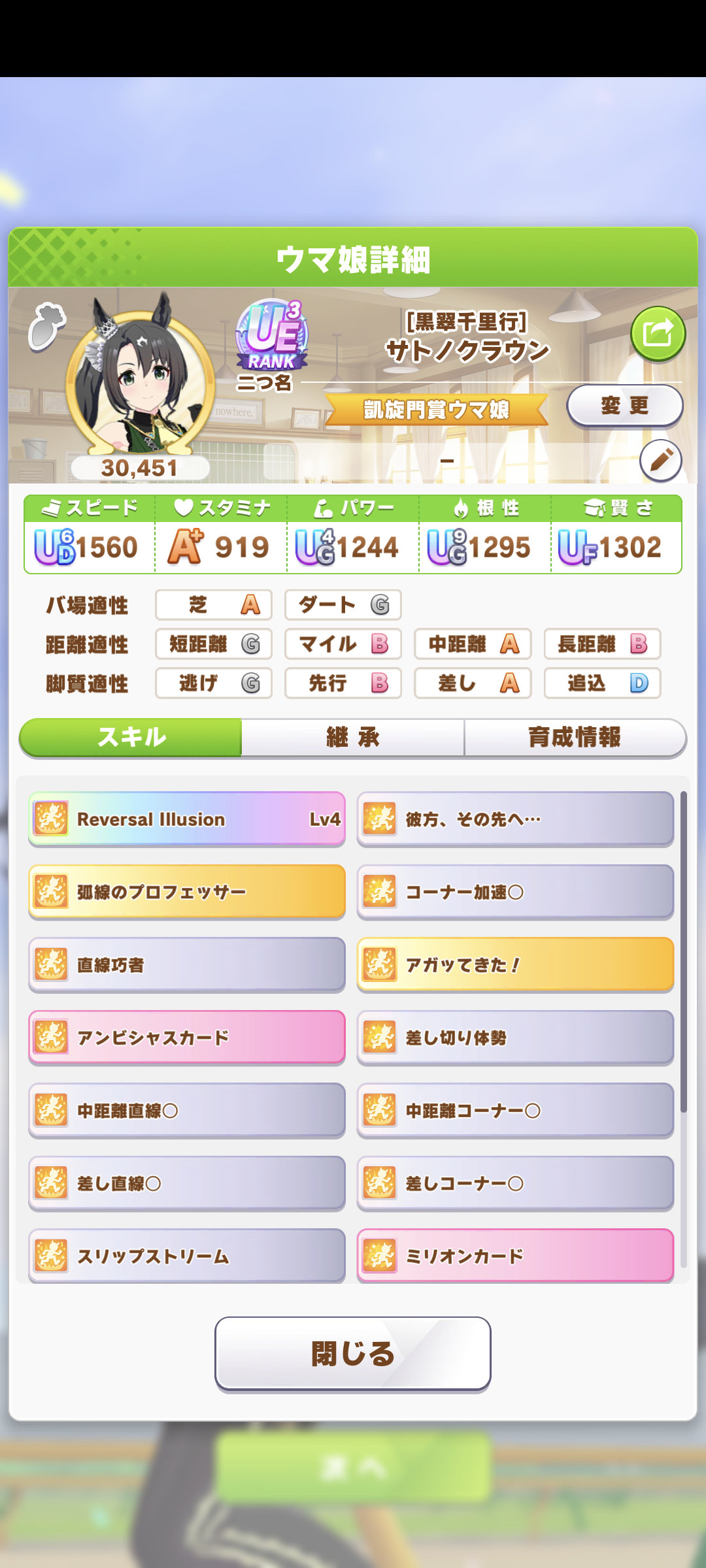View the 直線巧者 skill

(187, 965)
